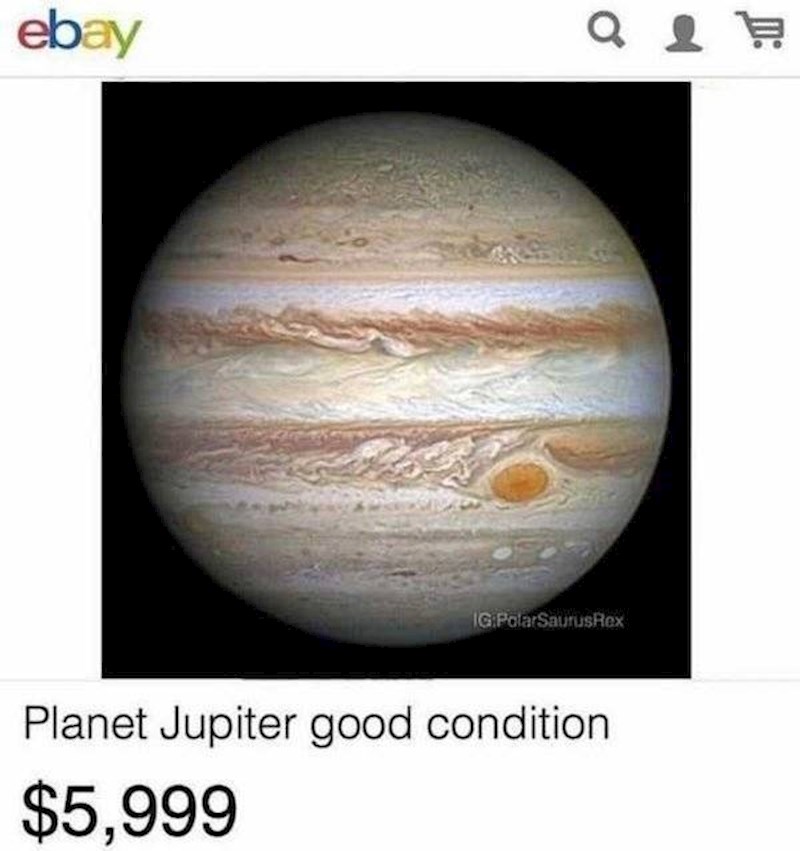Open the Planet Jupiter listing photo
This screenshot has height=851, width=800.
396,379
